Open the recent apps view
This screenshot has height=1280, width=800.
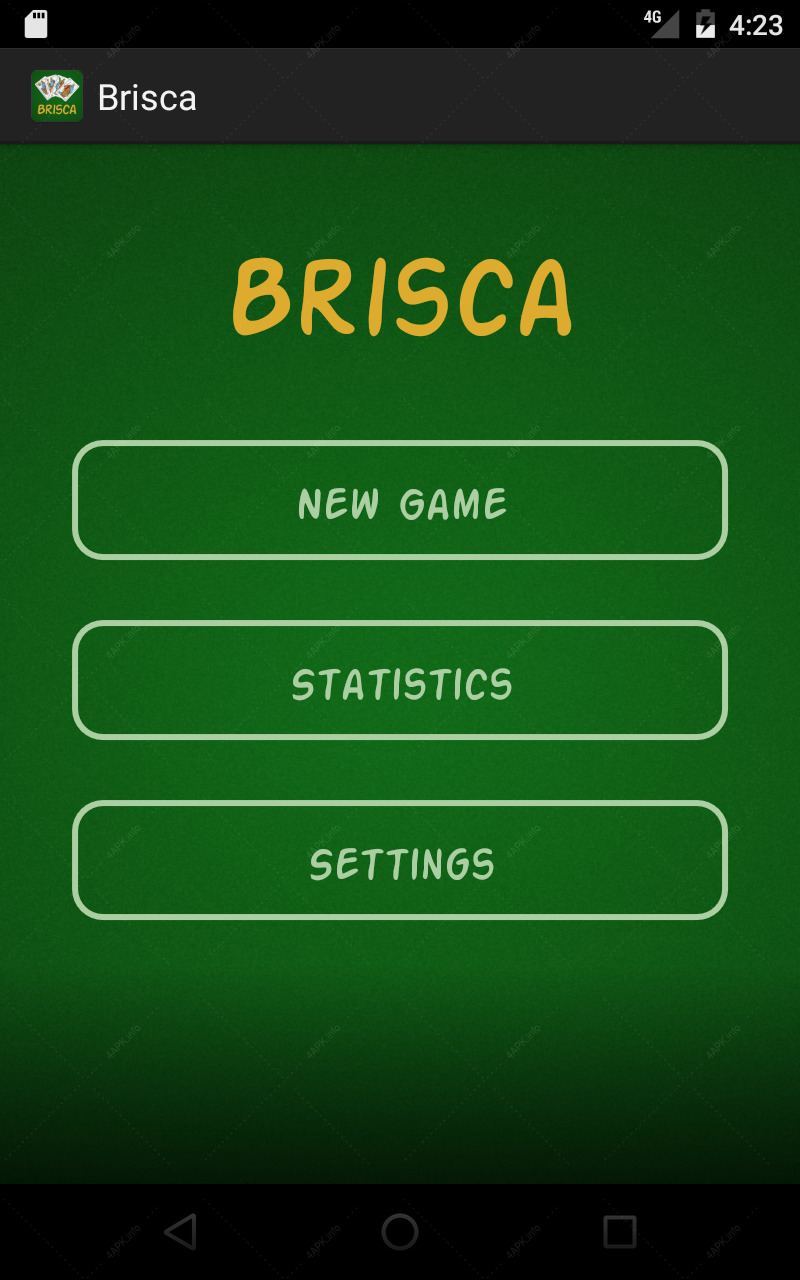pyautogui.click(x=620, y=1231)
